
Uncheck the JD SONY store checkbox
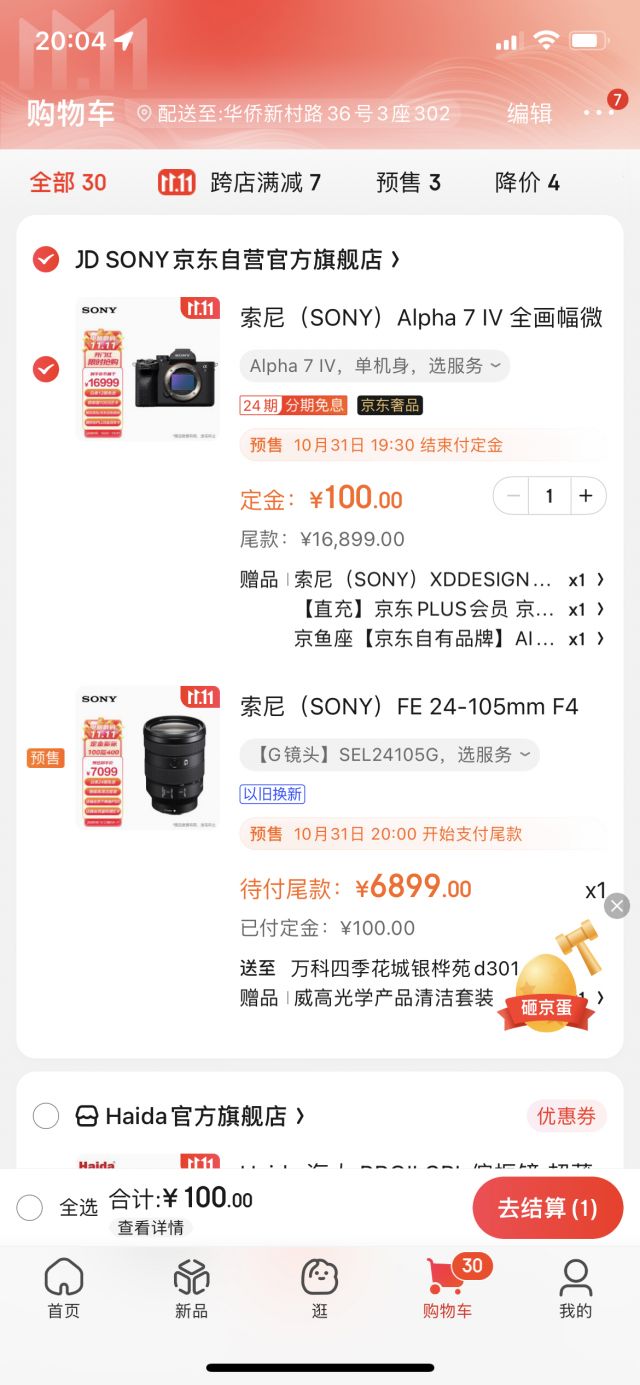pyautogui.click(x=46, y=260)
